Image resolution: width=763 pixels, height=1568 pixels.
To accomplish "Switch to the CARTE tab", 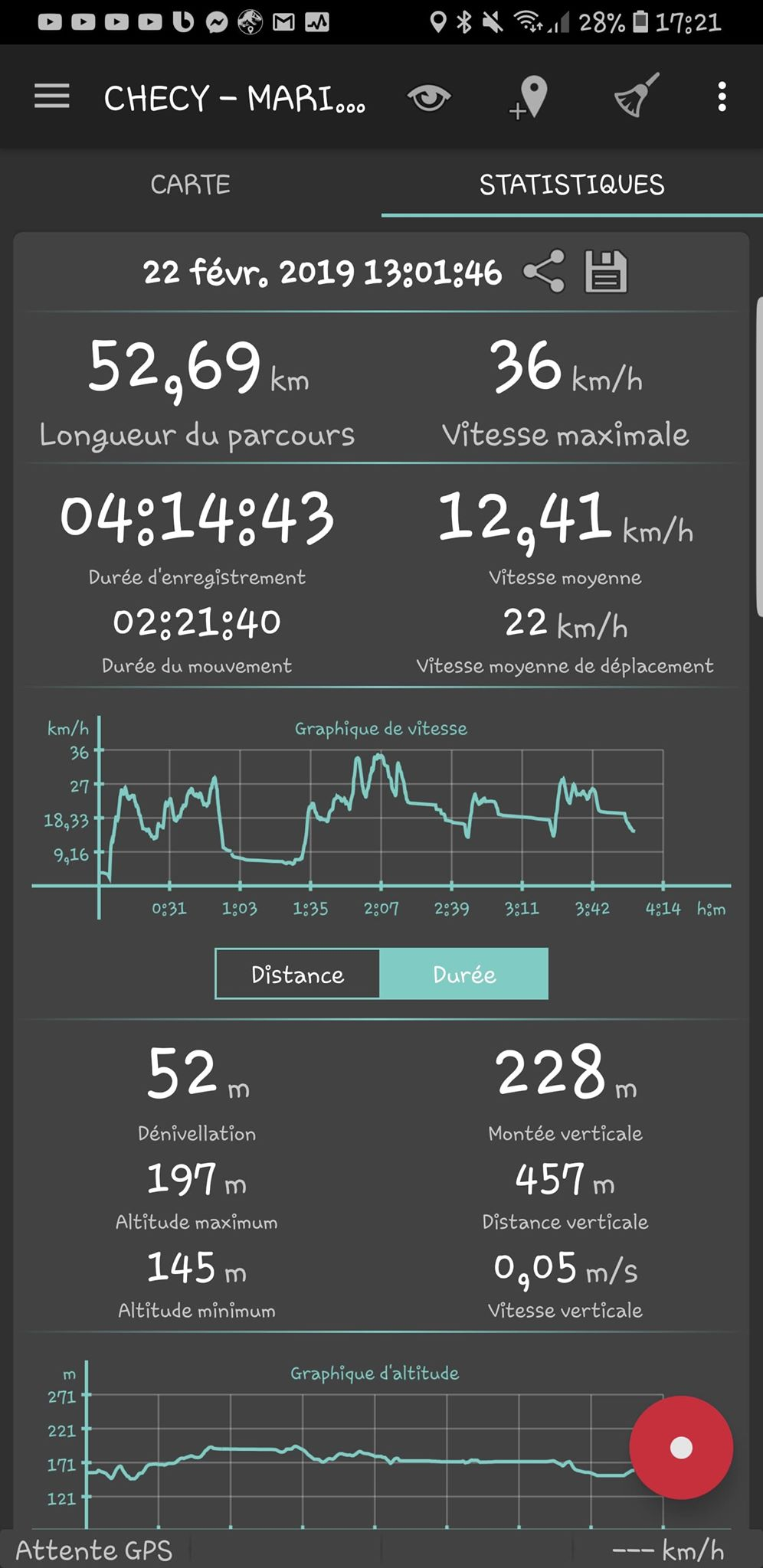I will 190,185.
